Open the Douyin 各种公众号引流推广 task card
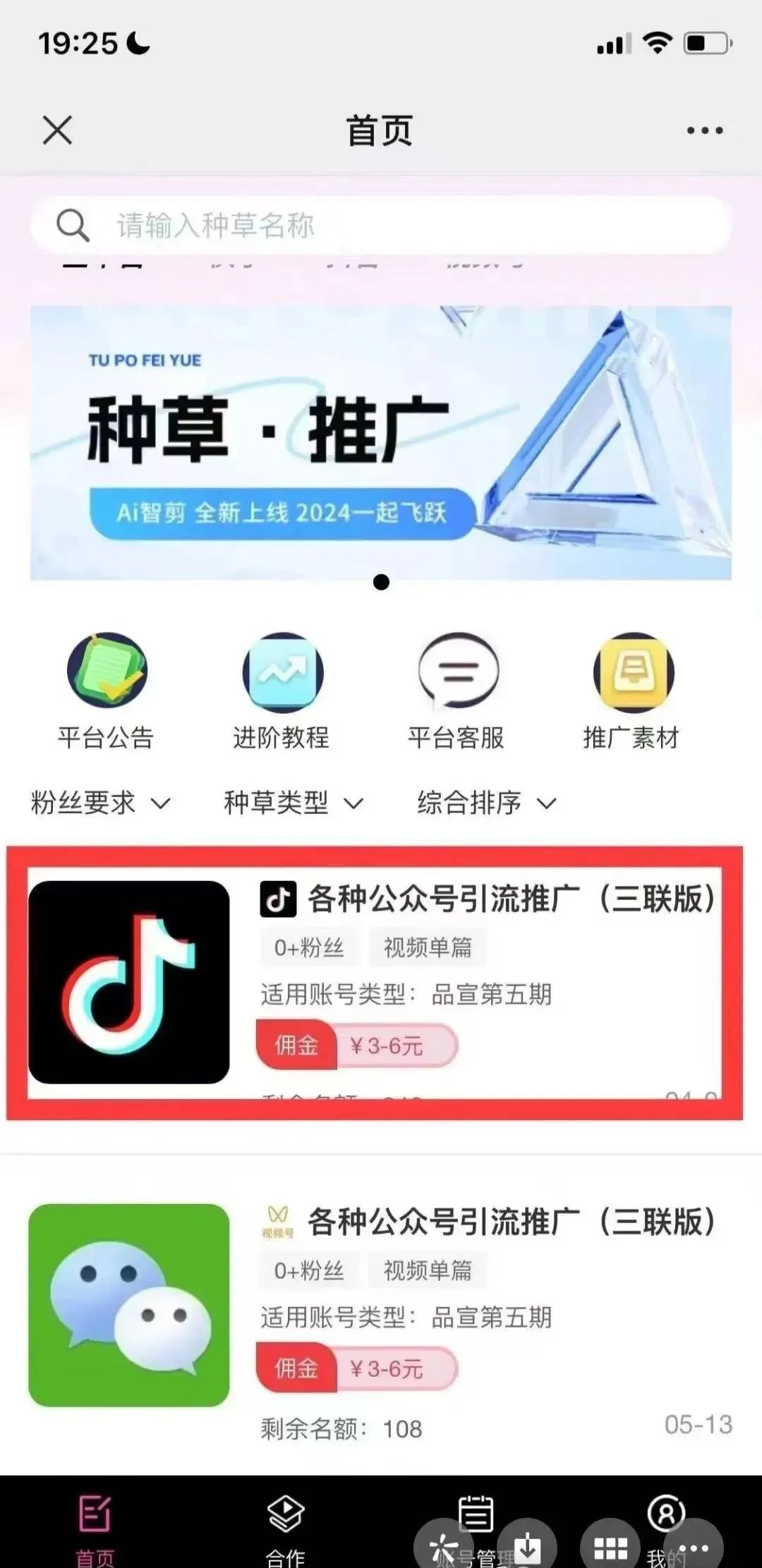 375,983
